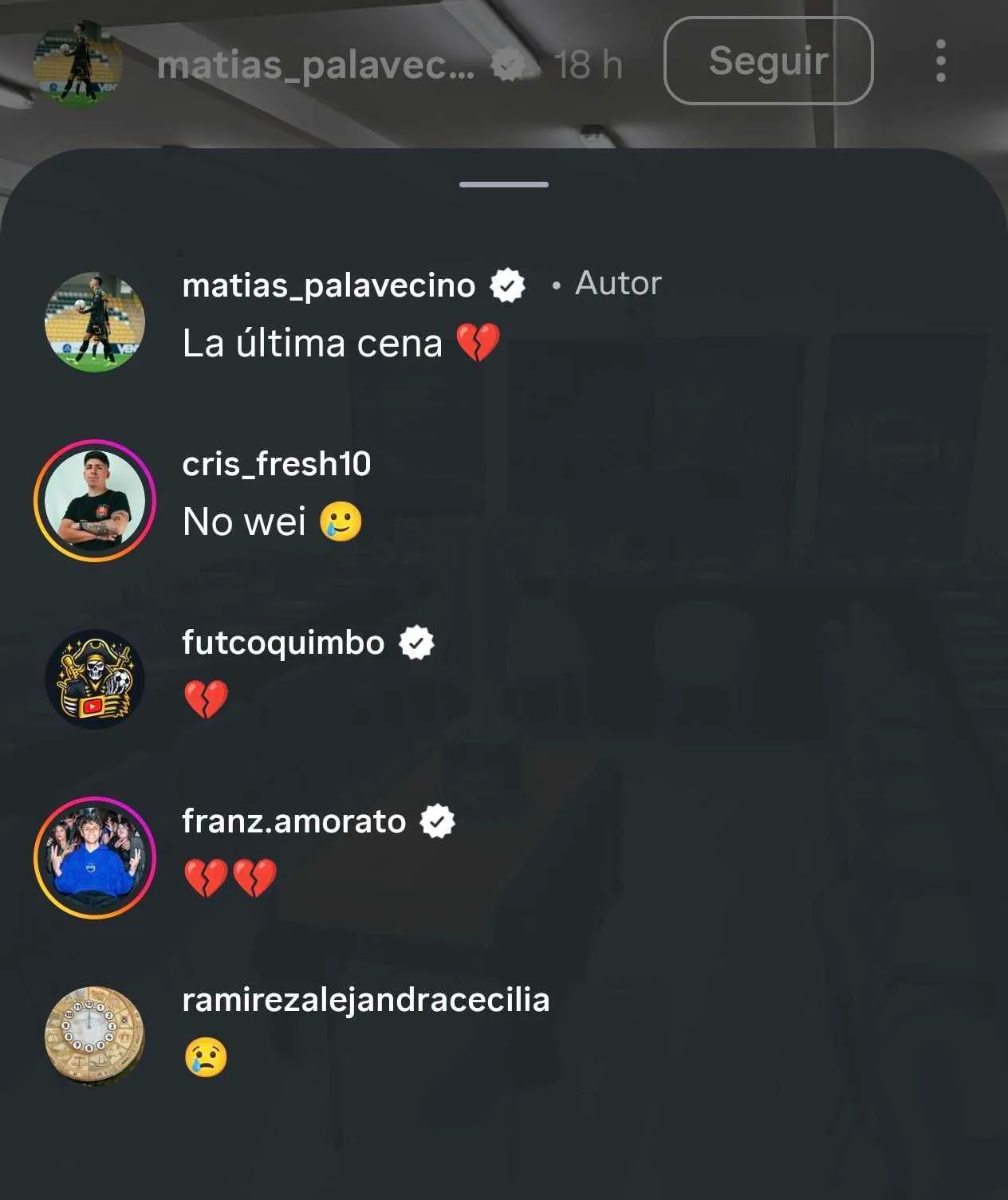Open the three-dot overflow menu
The height and width of the screenshot is (1200, 1008).
pos(941,61)
